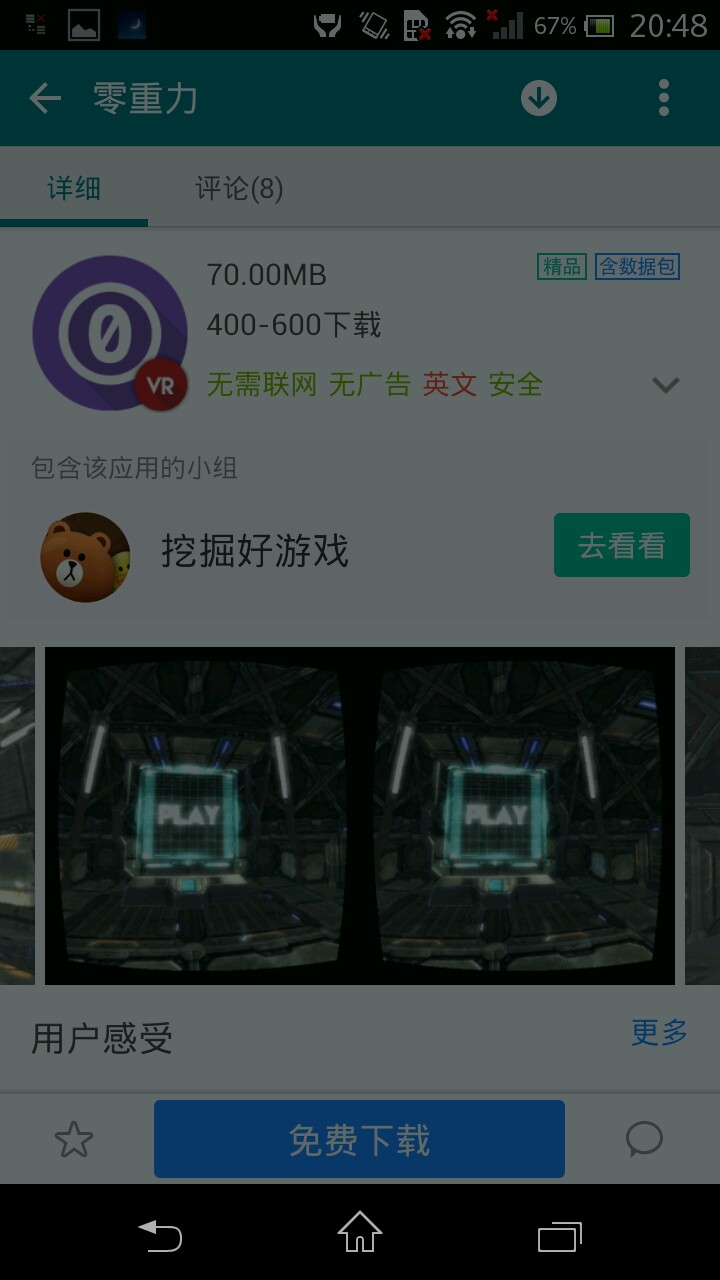
Task: Tap 更多 next to 用户感受
Action: click(659, 1033)
